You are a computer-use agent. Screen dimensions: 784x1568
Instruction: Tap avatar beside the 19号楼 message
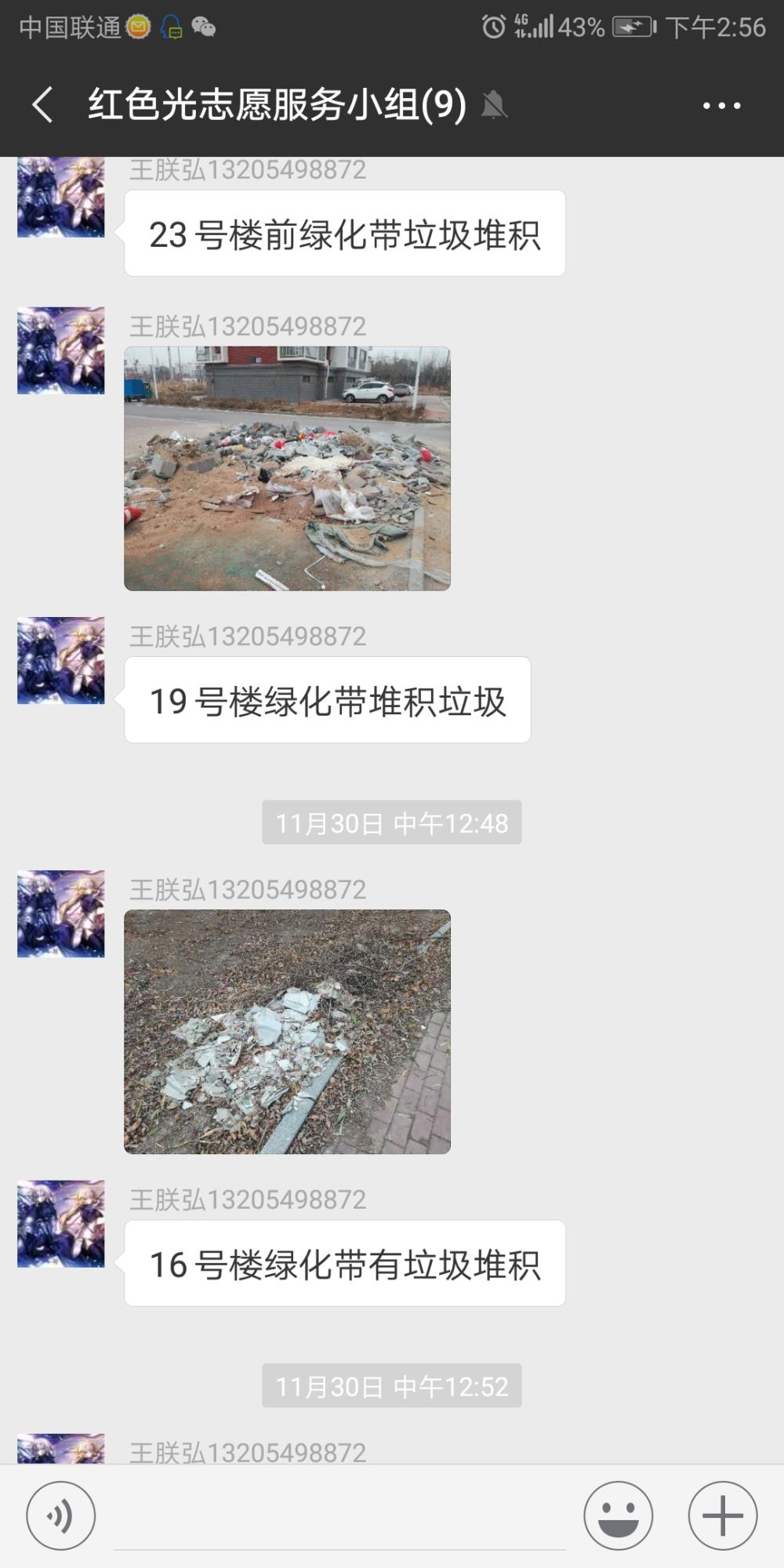pyautogui.click(x=61, y=660)
